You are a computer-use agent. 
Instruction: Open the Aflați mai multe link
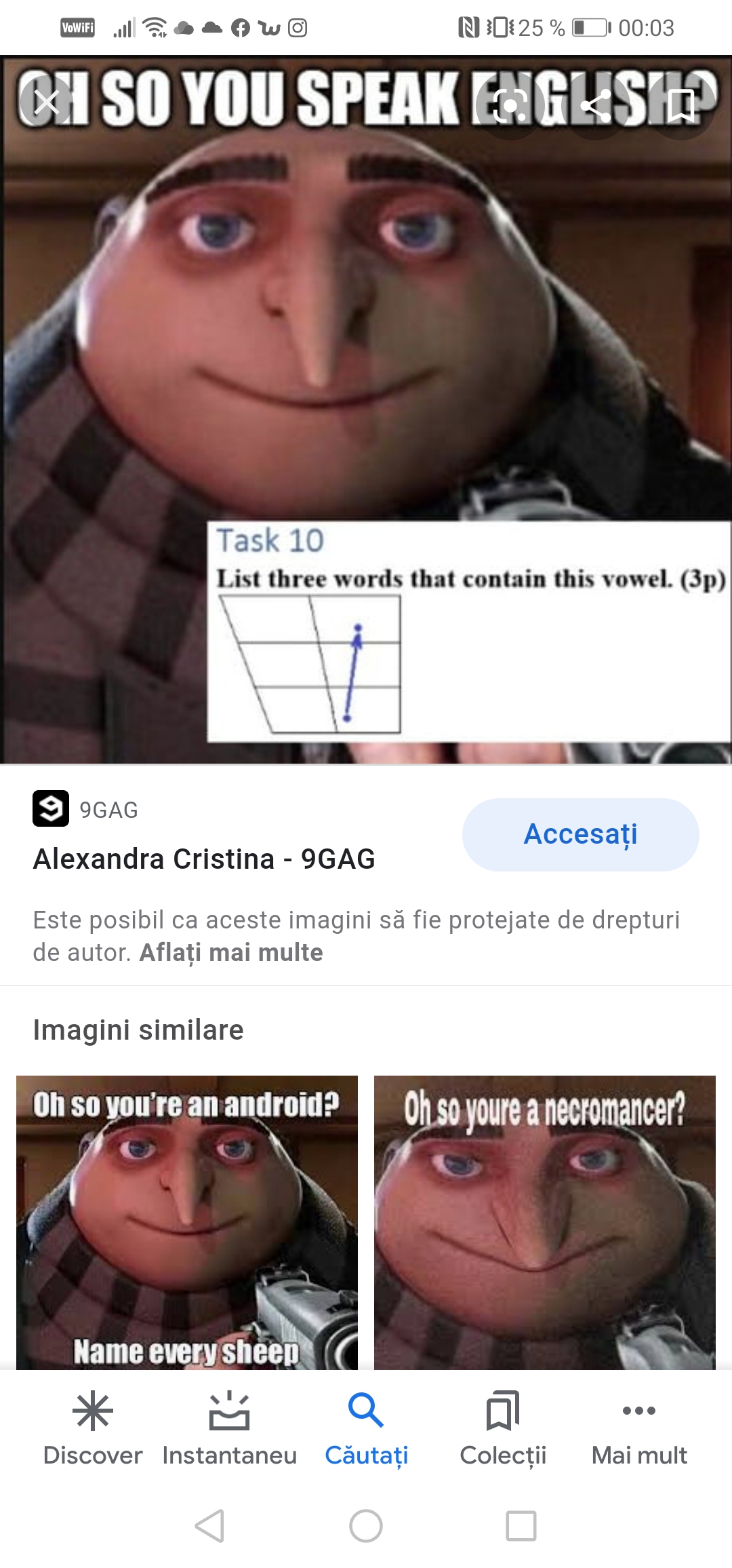click(x=231, y=952)
